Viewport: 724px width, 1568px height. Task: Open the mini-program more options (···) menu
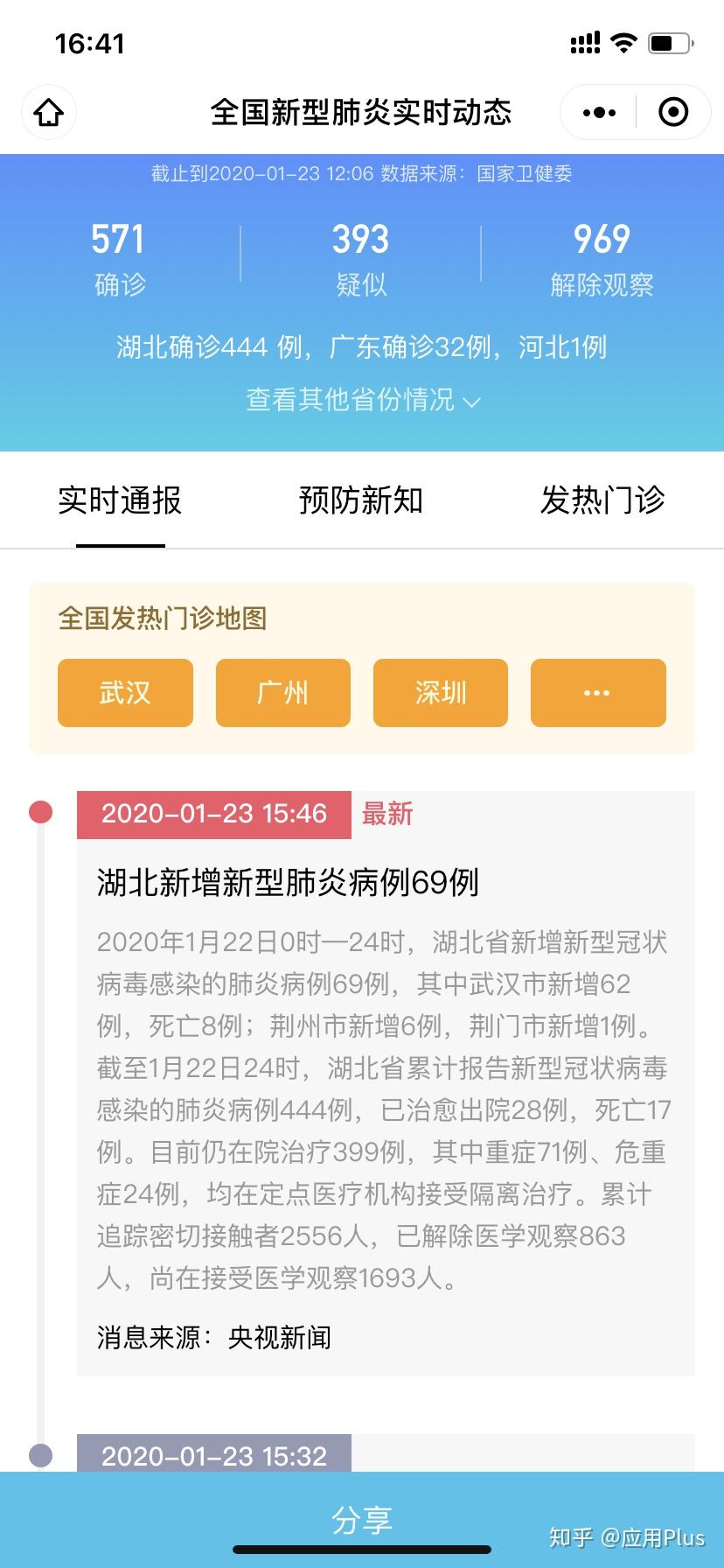(597, 112)
